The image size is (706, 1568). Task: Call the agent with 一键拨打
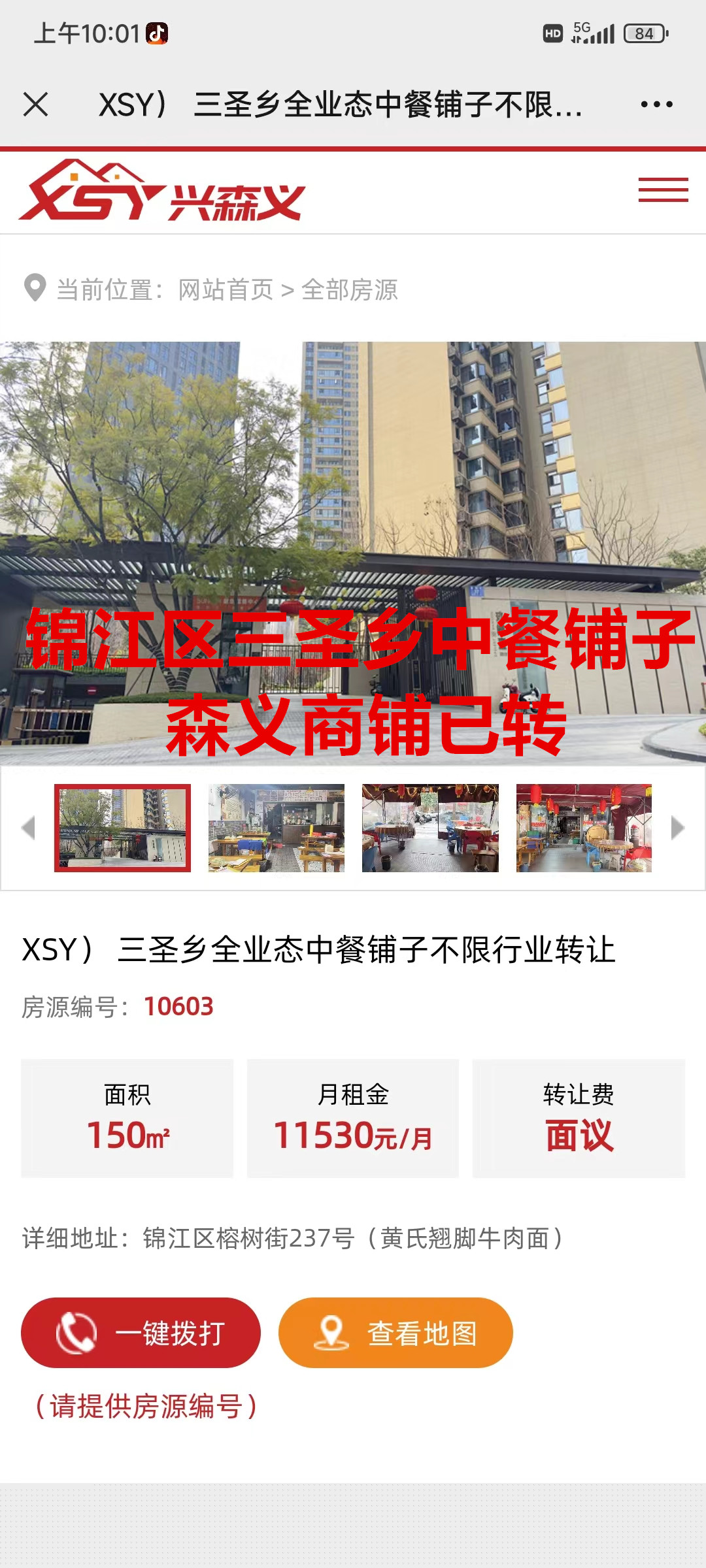click(x=141, y=1333)
